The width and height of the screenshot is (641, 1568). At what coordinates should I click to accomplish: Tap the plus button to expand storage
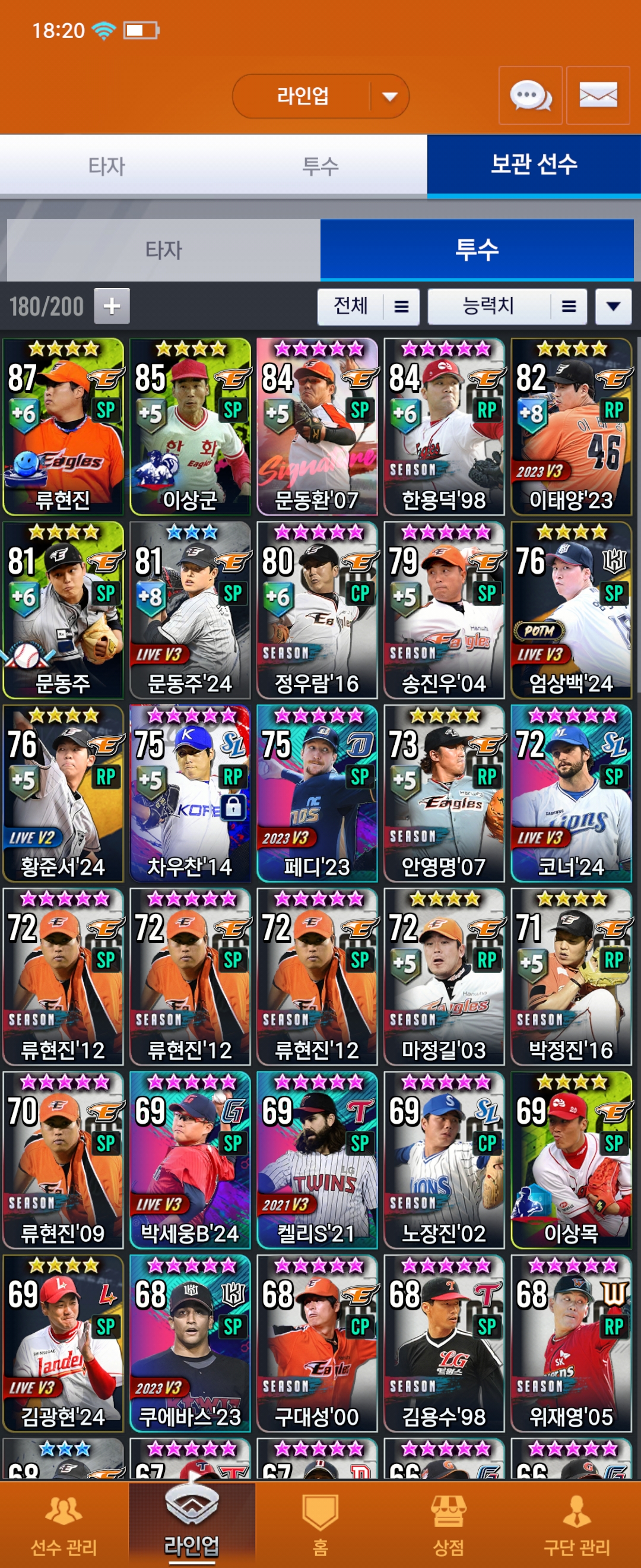[112, 305]
